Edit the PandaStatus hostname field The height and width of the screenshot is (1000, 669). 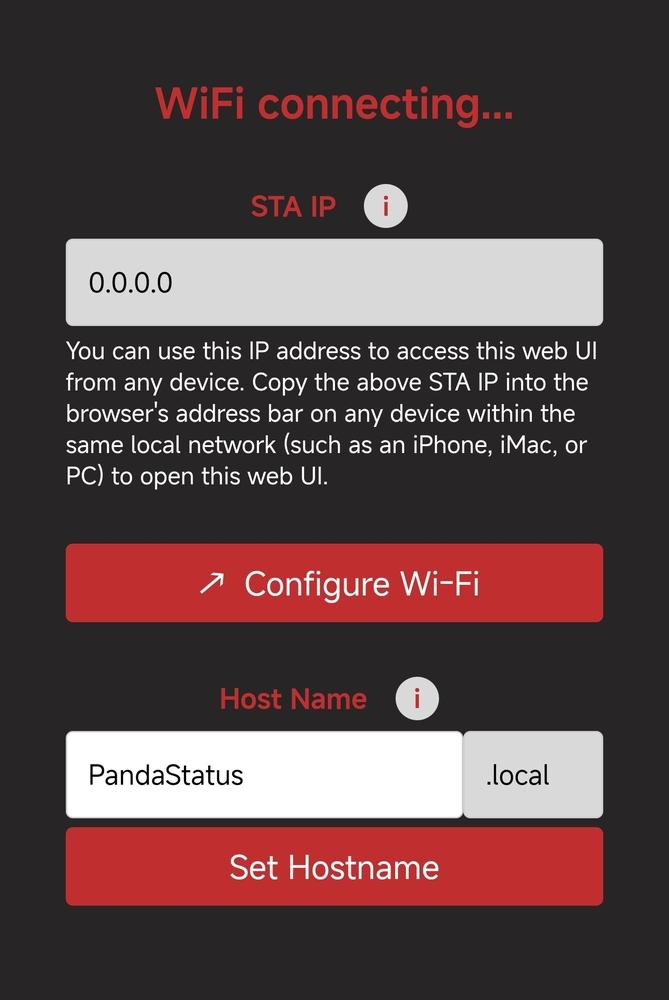pyautogui.click(x=264, y=775)
